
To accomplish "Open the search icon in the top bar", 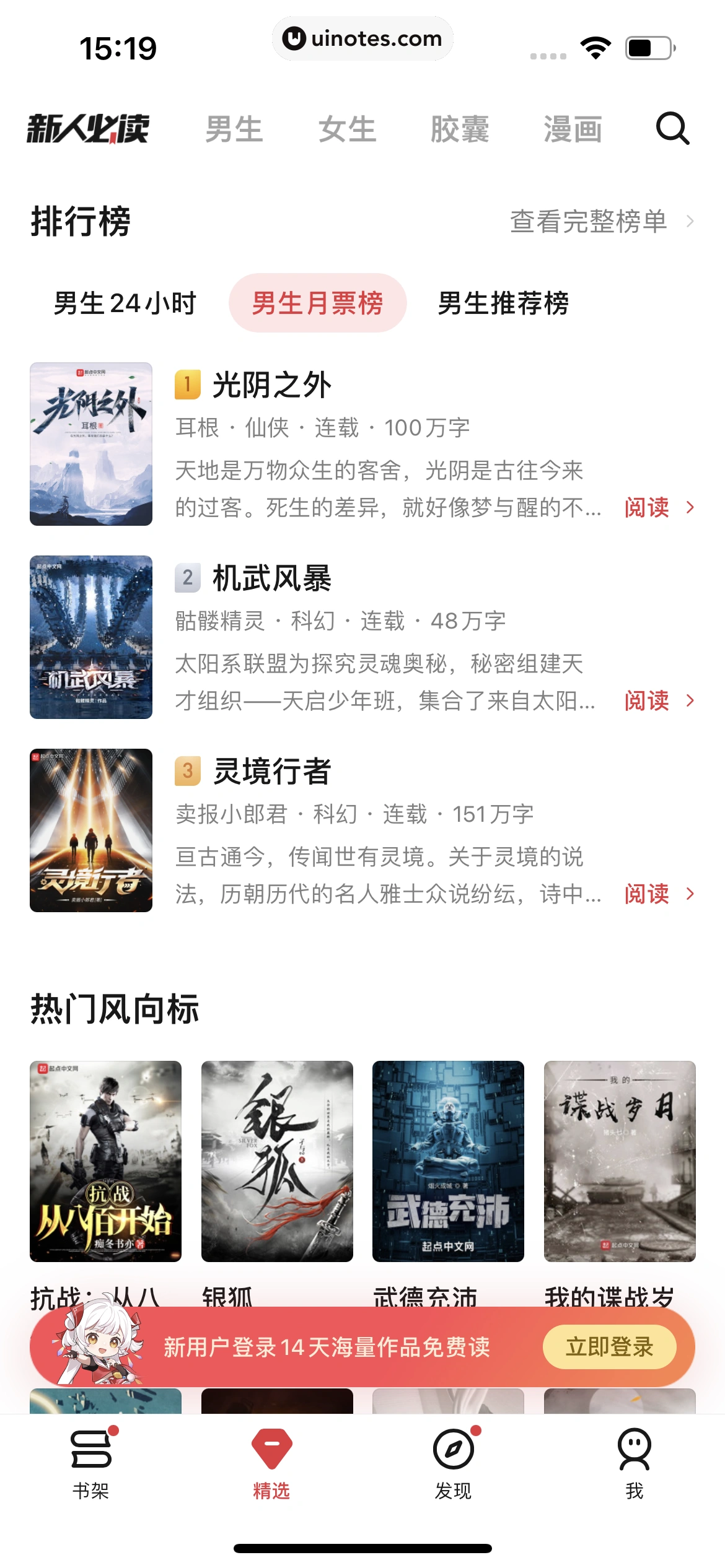I will (x=673, y=129).
